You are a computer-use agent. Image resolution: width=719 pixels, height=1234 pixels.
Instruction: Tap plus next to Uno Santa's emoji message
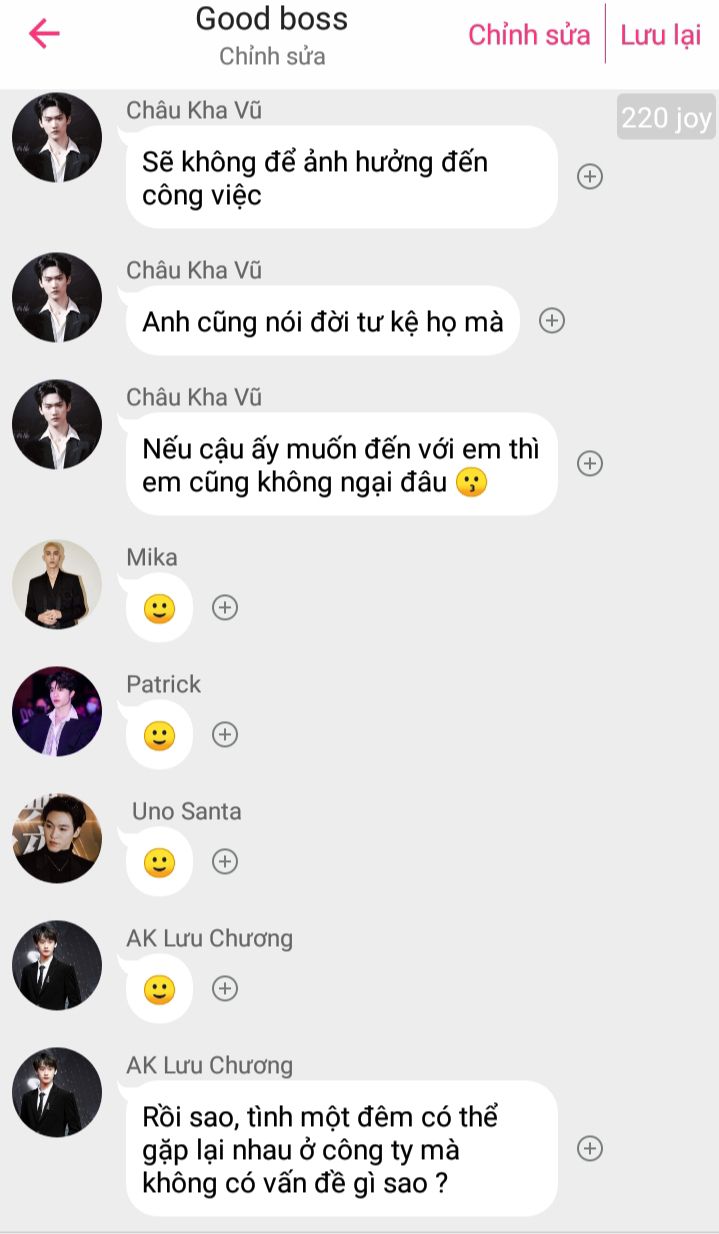click(x=225, y=862)
